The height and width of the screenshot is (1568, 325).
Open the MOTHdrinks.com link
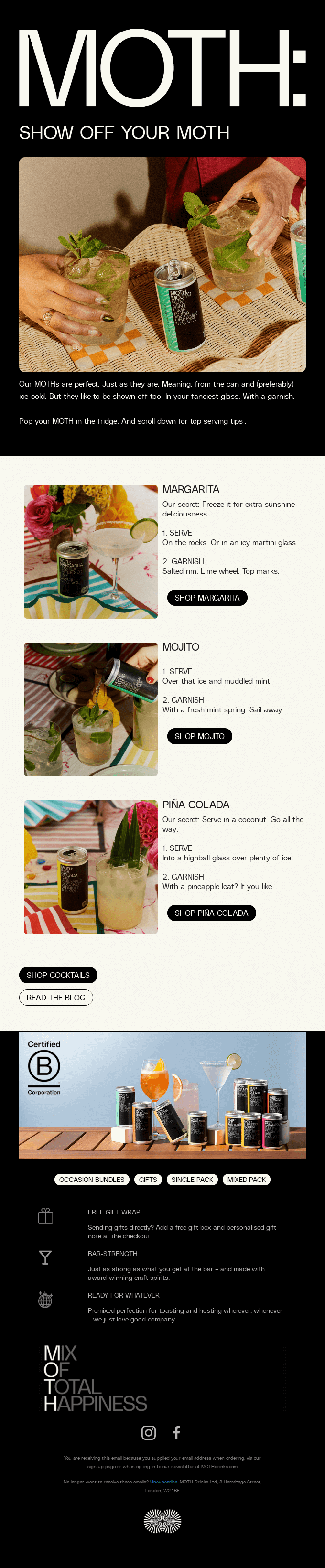(x=219, y=1466)
